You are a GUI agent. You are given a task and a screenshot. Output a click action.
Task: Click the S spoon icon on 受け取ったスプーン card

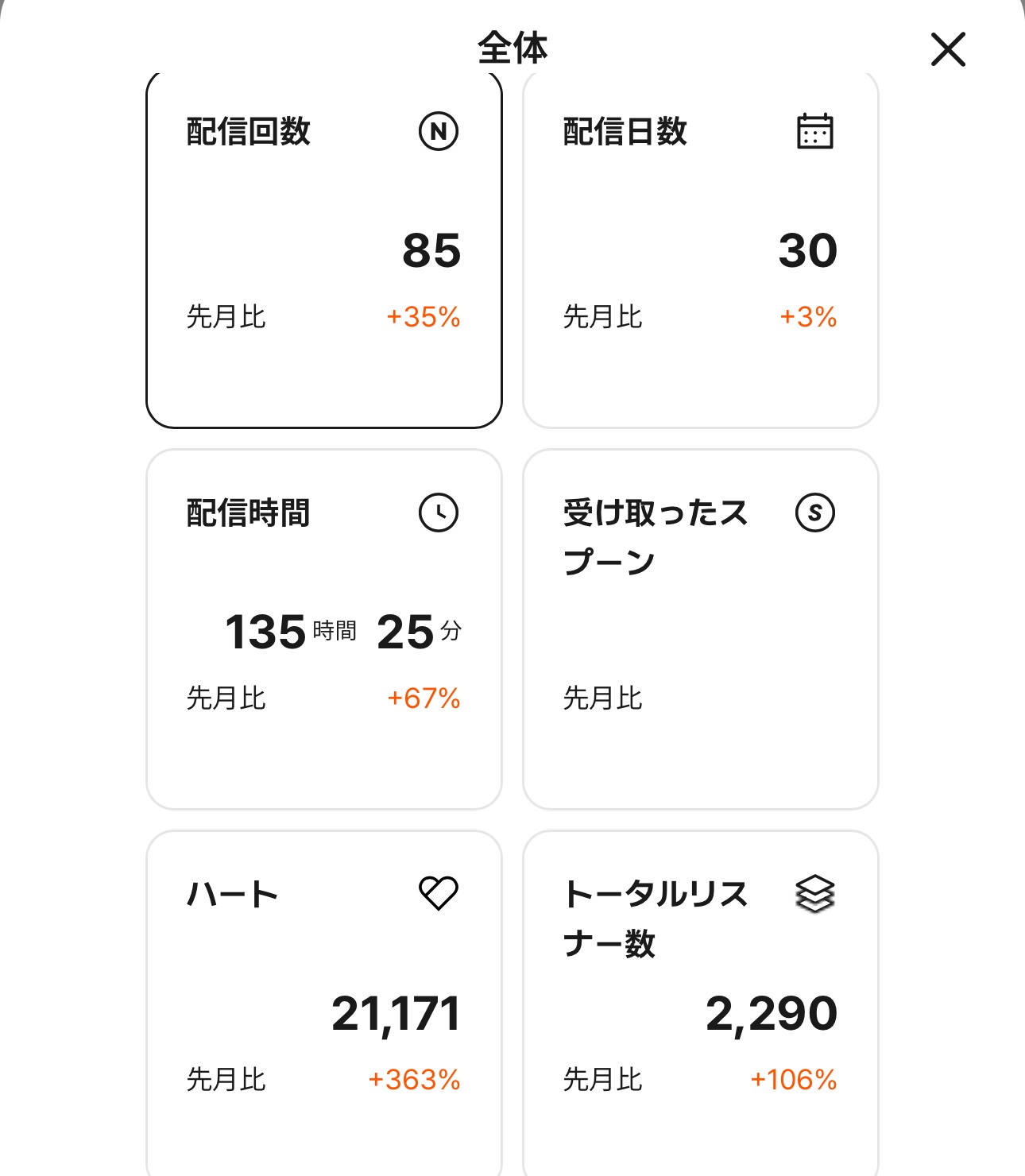click(x=814, y=513)
